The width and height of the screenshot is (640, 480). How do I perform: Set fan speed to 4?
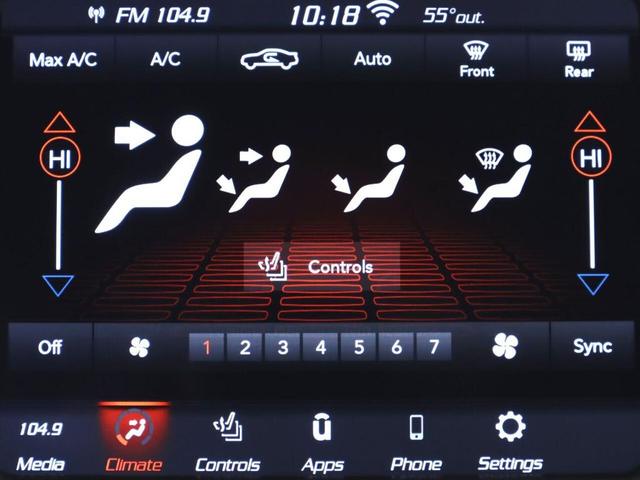pos(321,347)
